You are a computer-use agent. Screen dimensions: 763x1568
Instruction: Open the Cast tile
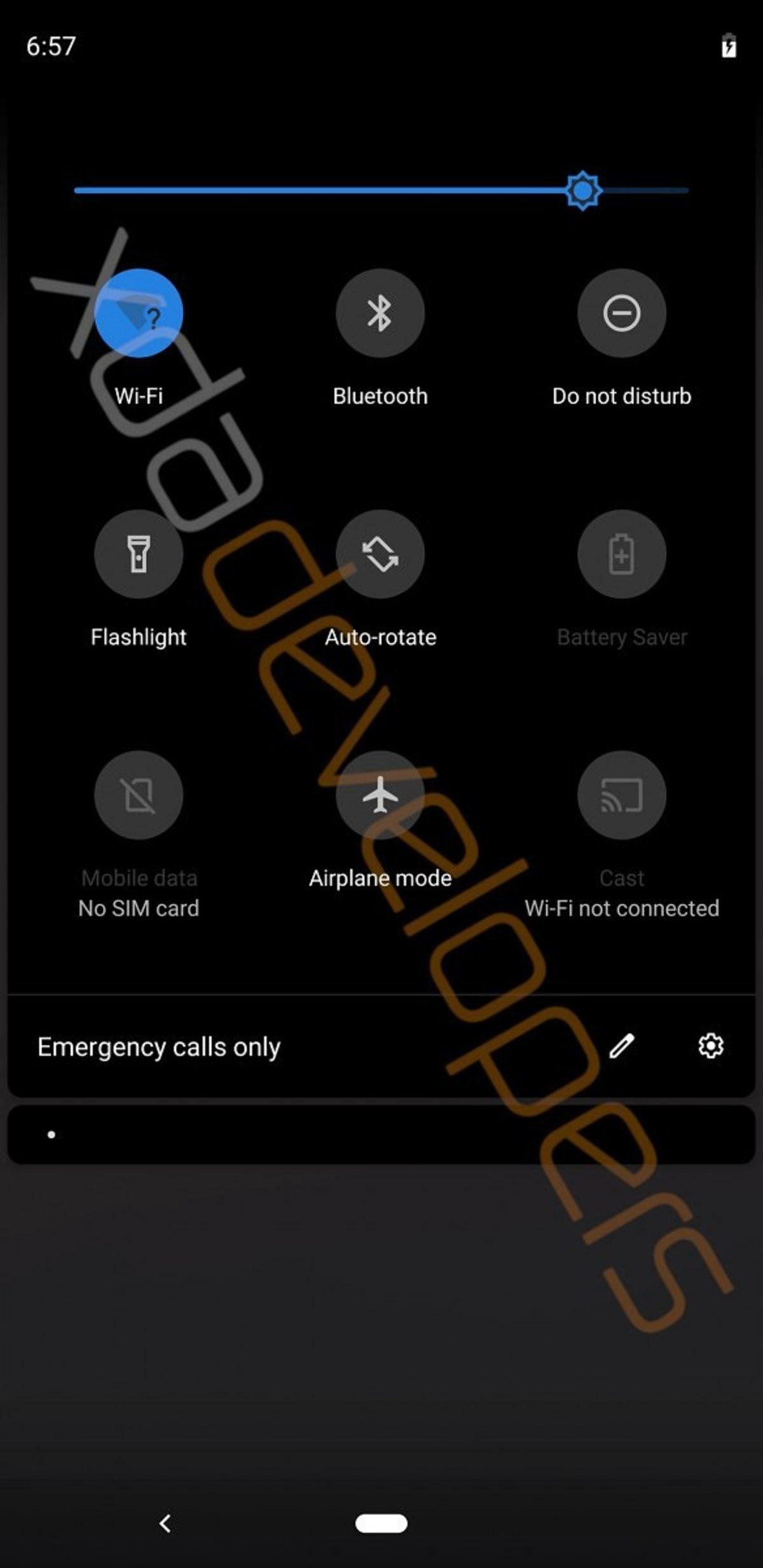point(621,795)
